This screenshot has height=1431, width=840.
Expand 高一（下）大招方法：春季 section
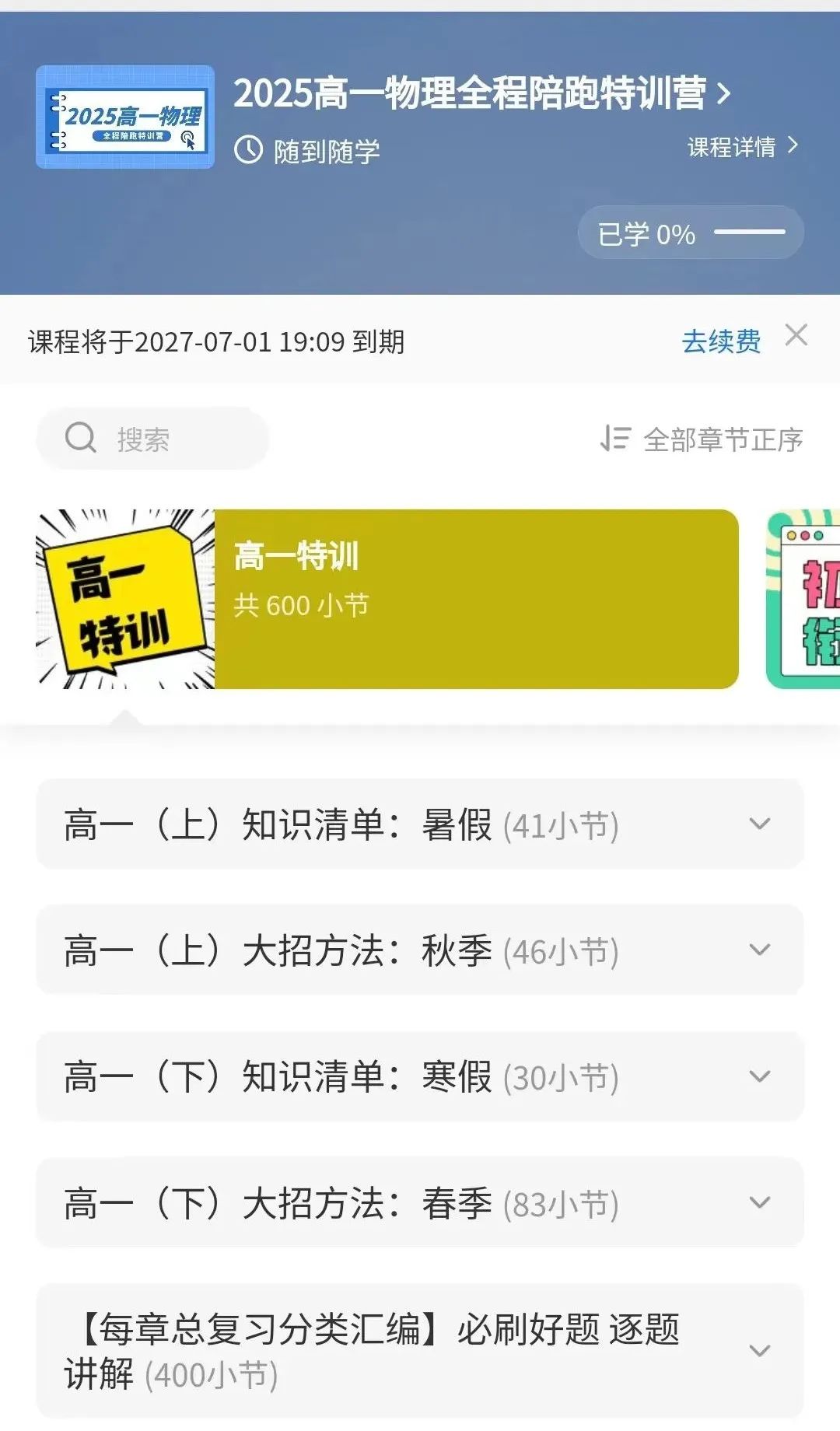click(x=420, y=1203)
